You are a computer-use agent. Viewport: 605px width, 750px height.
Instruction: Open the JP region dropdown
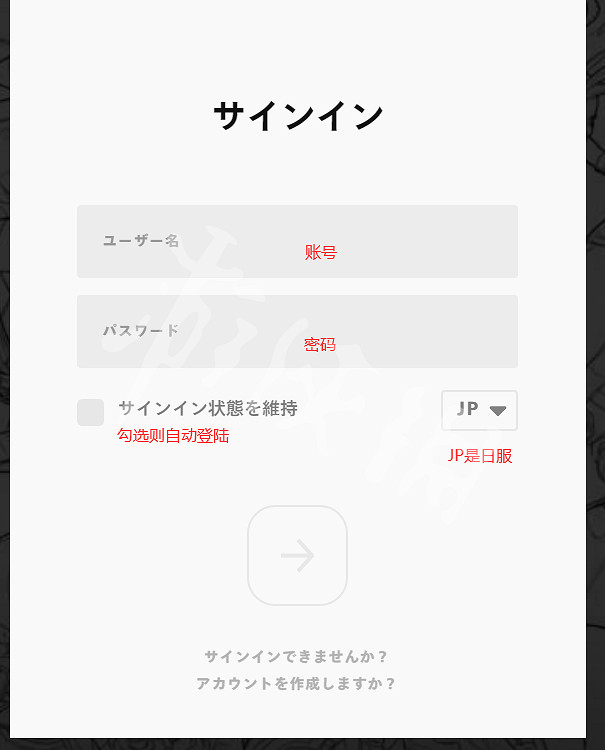(479, 410)
